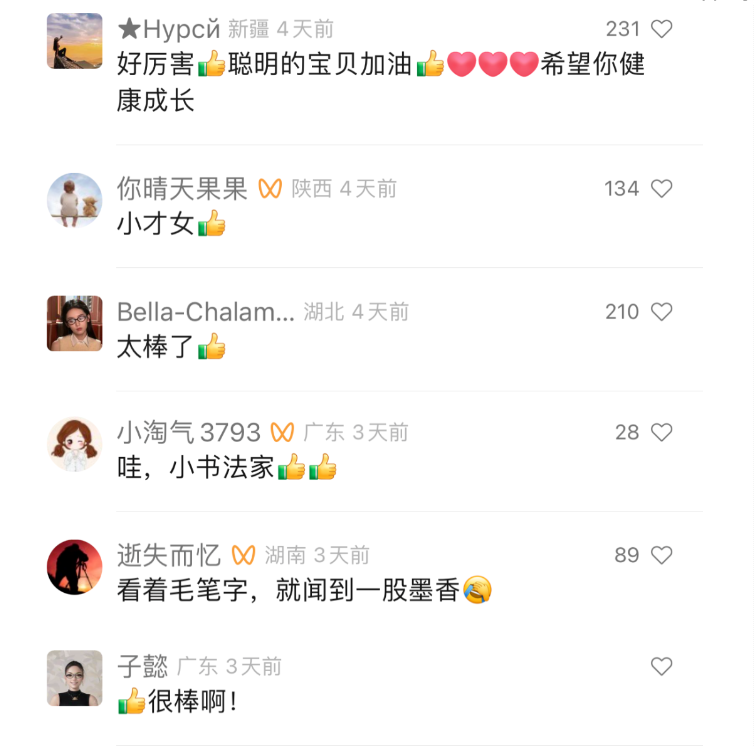Like the comment by ★Нурсй
The image size is (754, 747).
pyautogui.click(x=662, y=30)
